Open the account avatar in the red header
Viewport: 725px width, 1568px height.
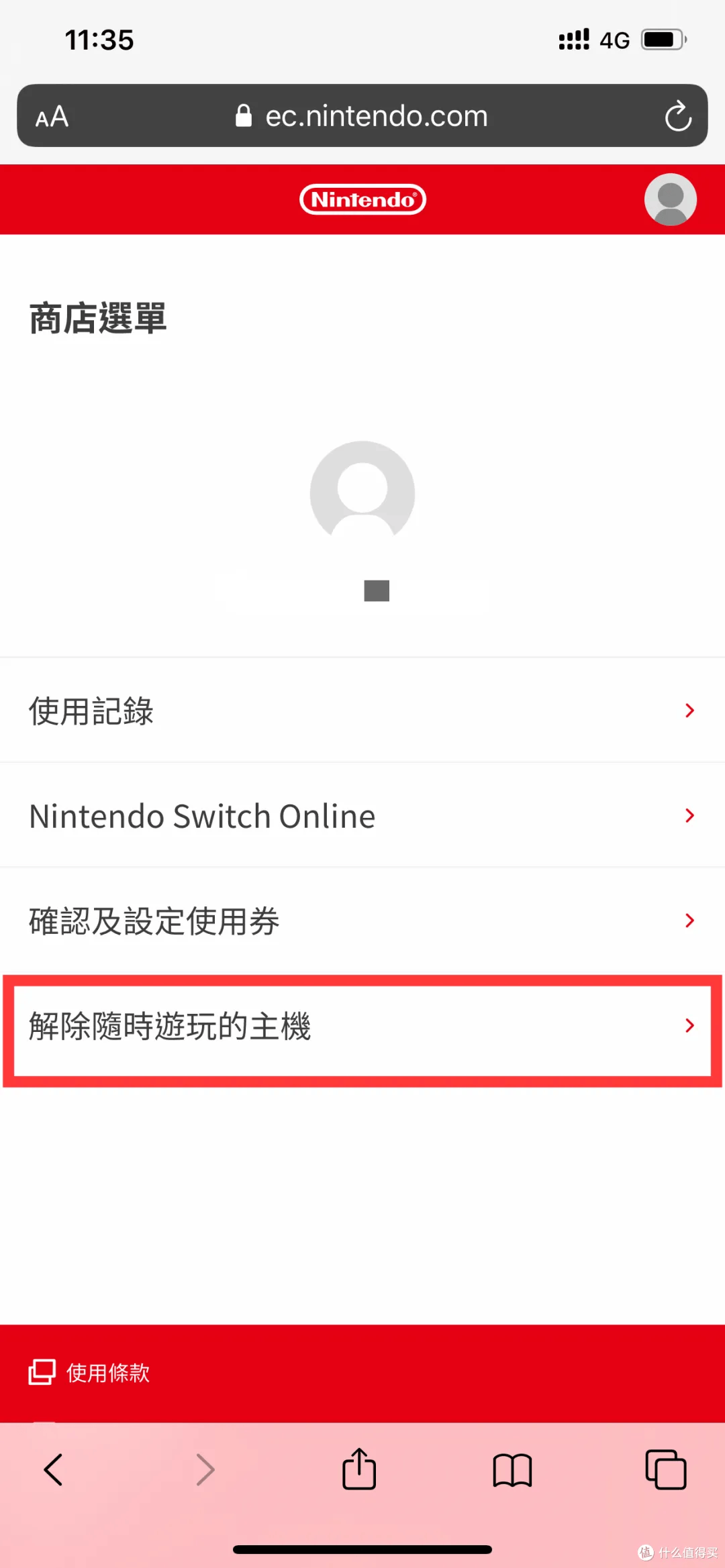point(670,199)
